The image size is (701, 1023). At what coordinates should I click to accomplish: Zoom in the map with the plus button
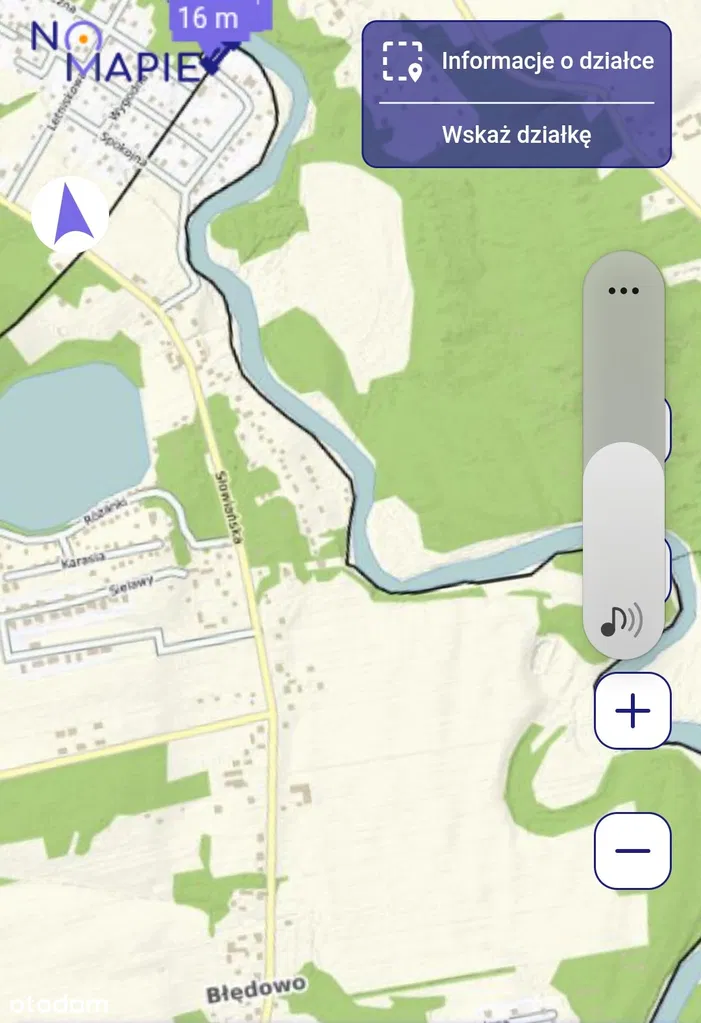(x=632, y=711)
